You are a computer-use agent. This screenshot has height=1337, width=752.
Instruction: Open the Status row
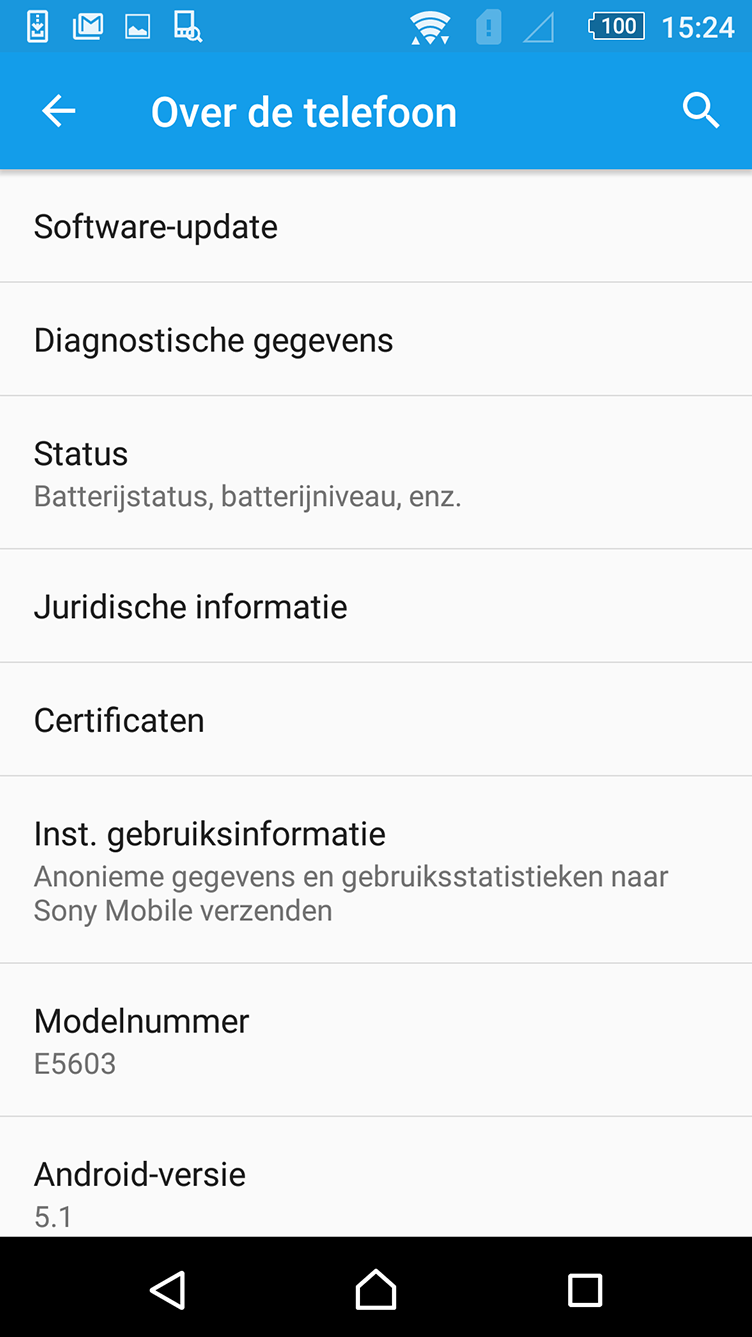pyautogui.click(x=376, y=472)
